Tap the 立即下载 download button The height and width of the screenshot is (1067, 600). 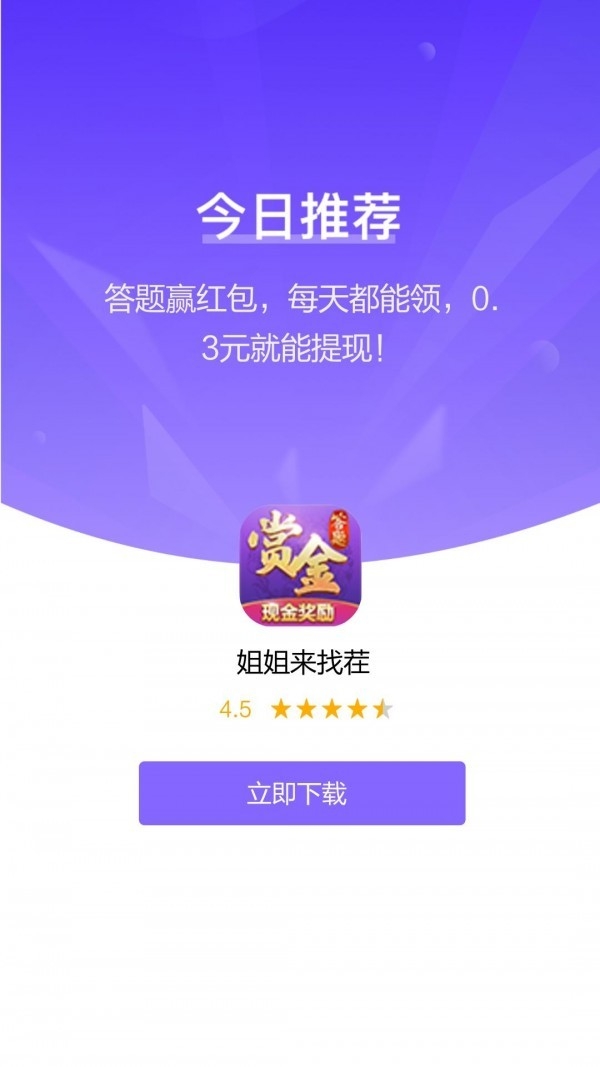(302, 793)
